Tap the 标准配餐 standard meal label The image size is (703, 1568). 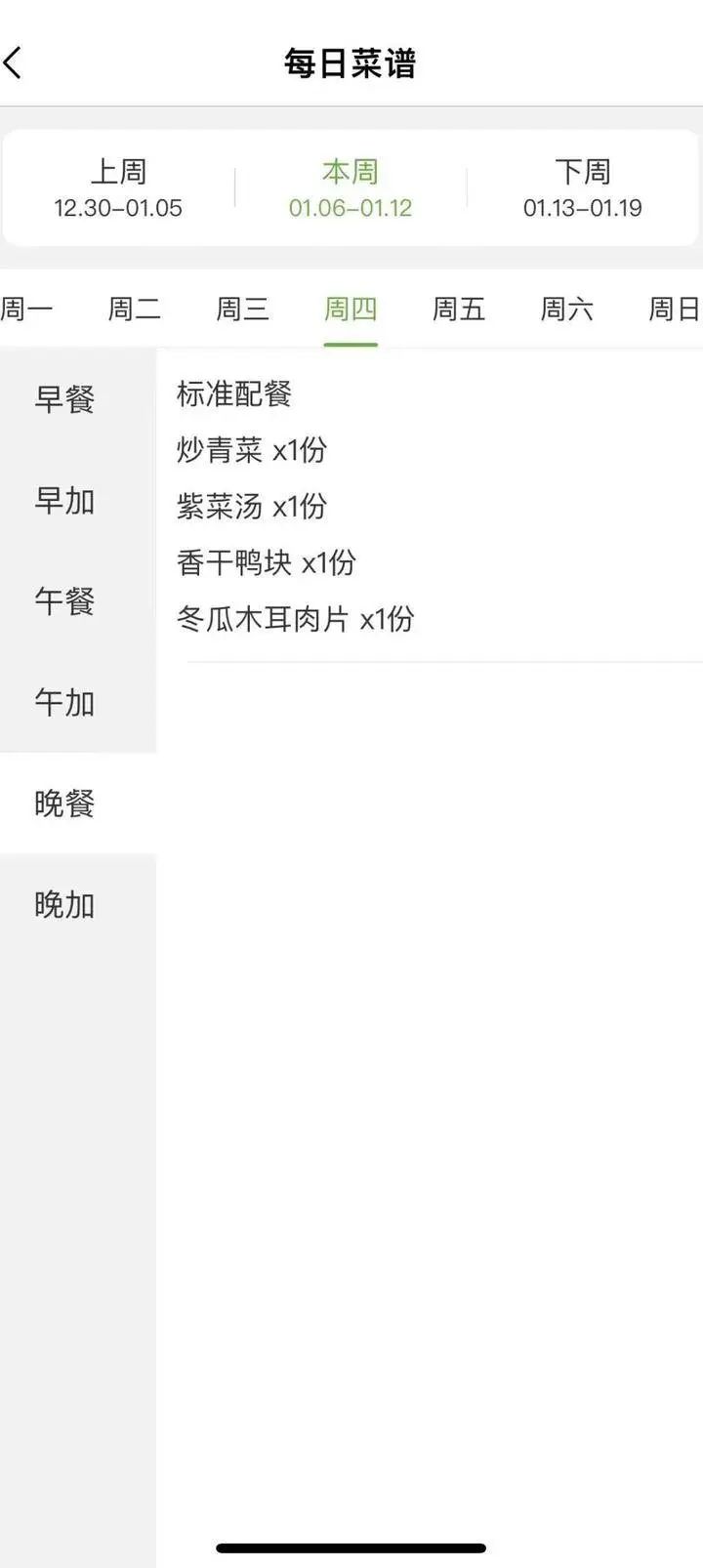236,394
